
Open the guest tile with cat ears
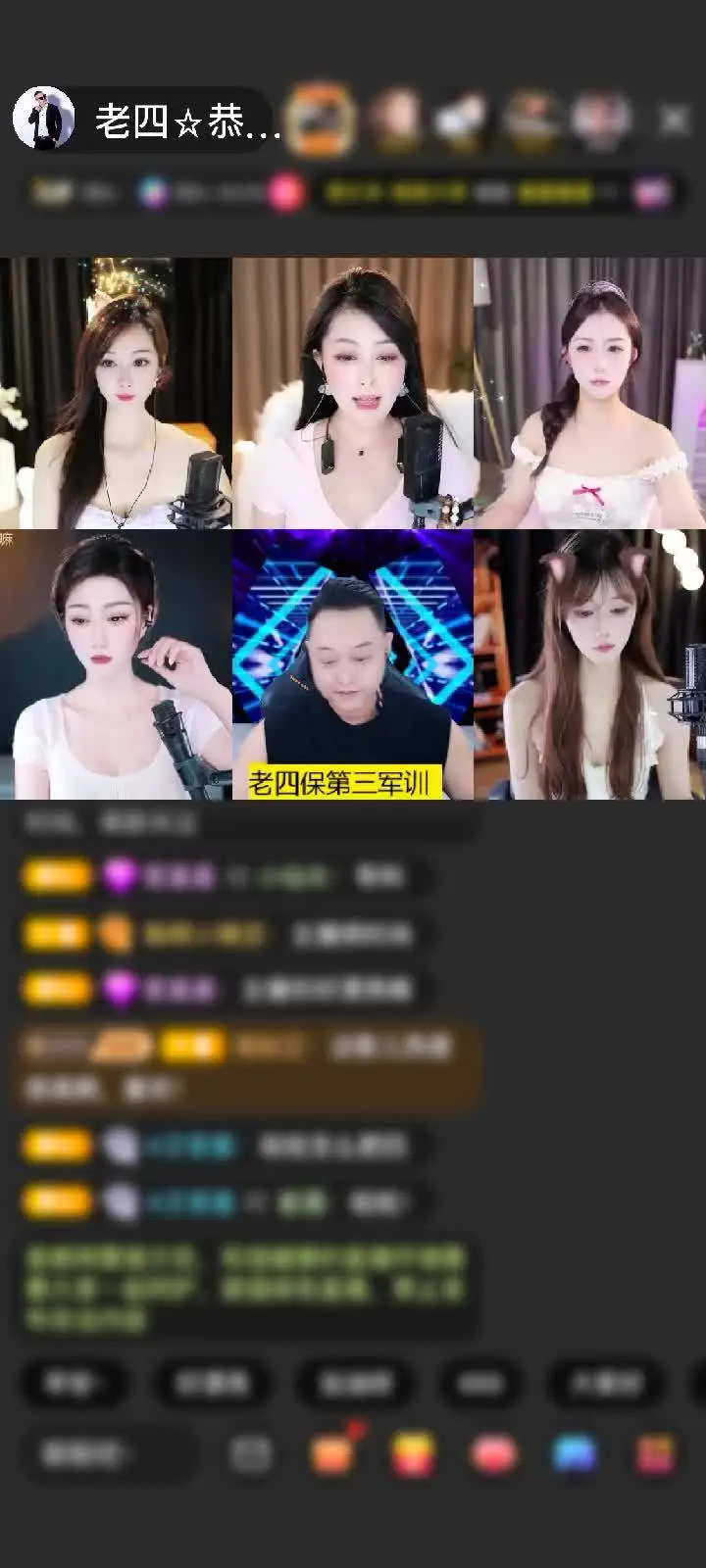(x=590, y=664)
